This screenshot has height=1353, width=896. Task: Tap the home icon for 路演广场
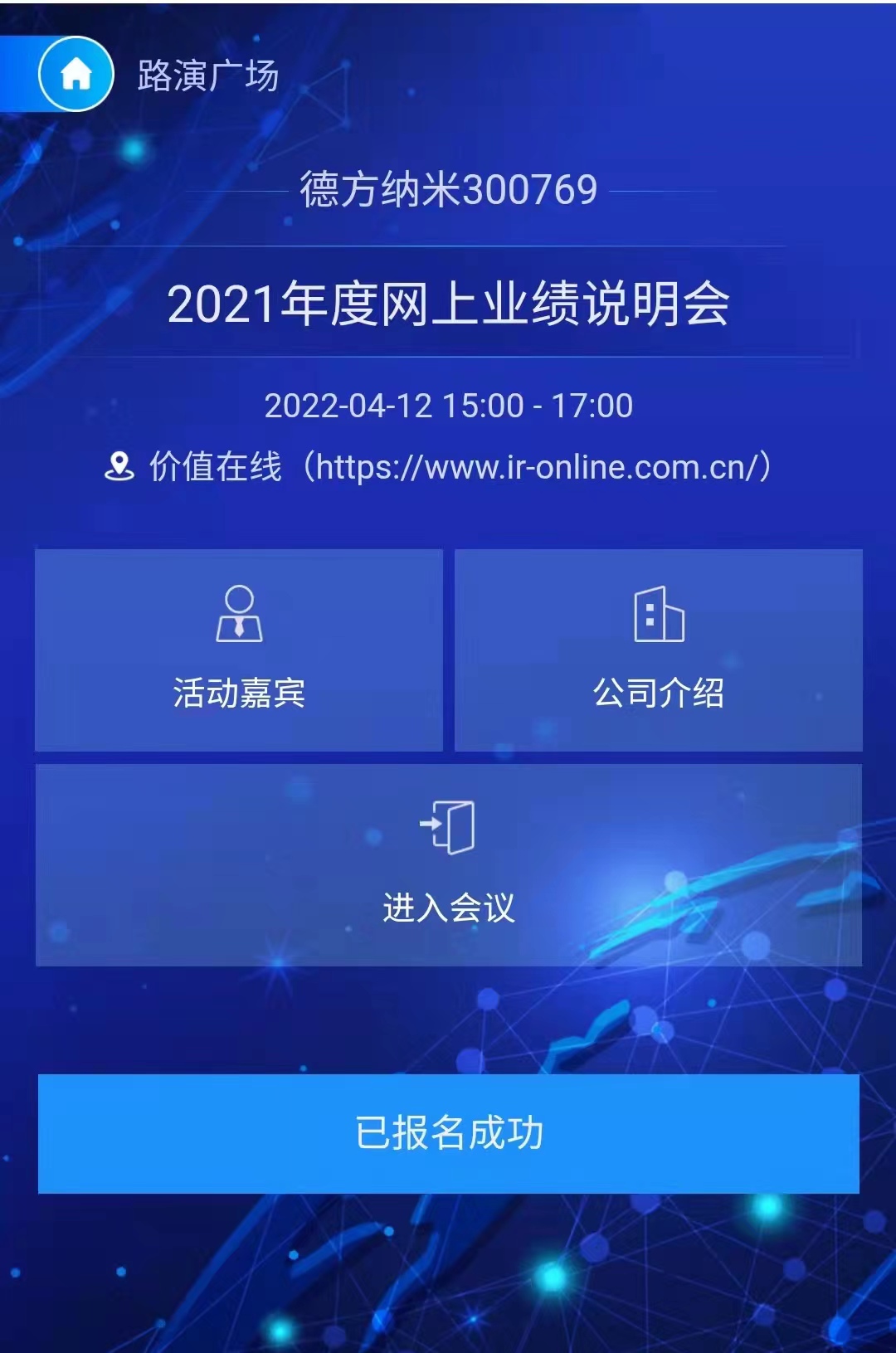pos(75,75)
